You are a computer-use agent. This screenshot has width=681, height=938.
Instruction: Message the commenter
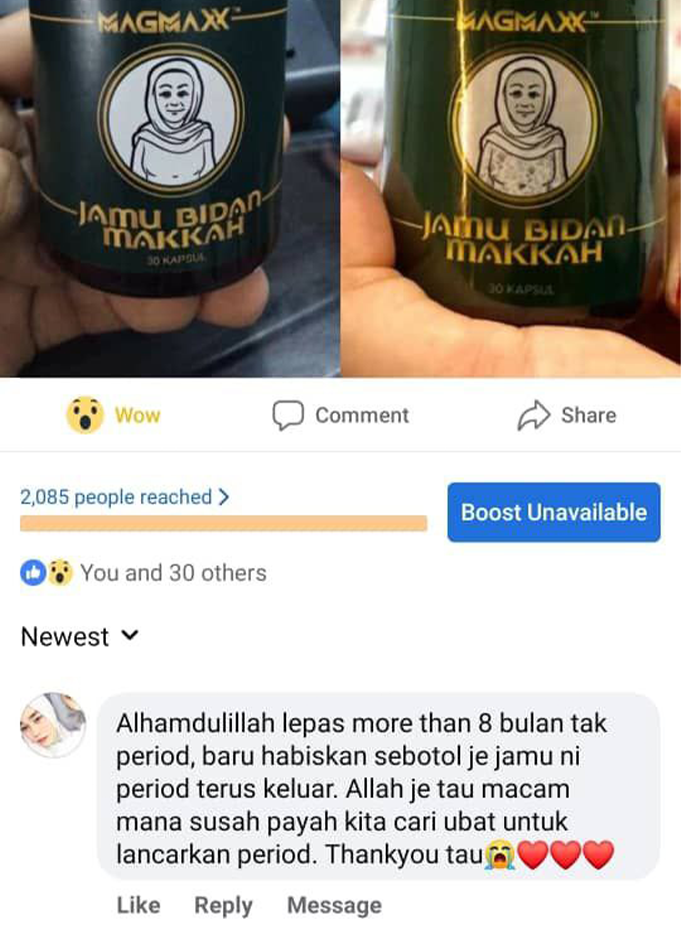[x=334, y=905]
